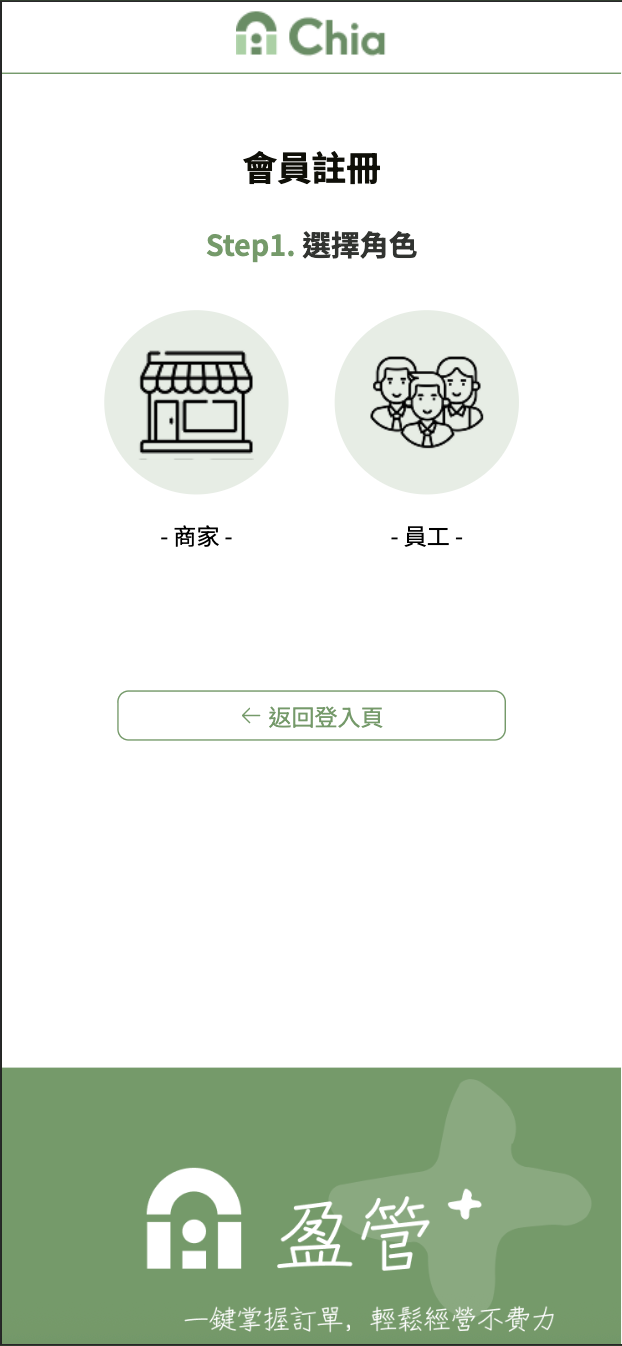Tap 返回登入頁 to return to login
The image size is (622, 1346).
pos(311,716)
